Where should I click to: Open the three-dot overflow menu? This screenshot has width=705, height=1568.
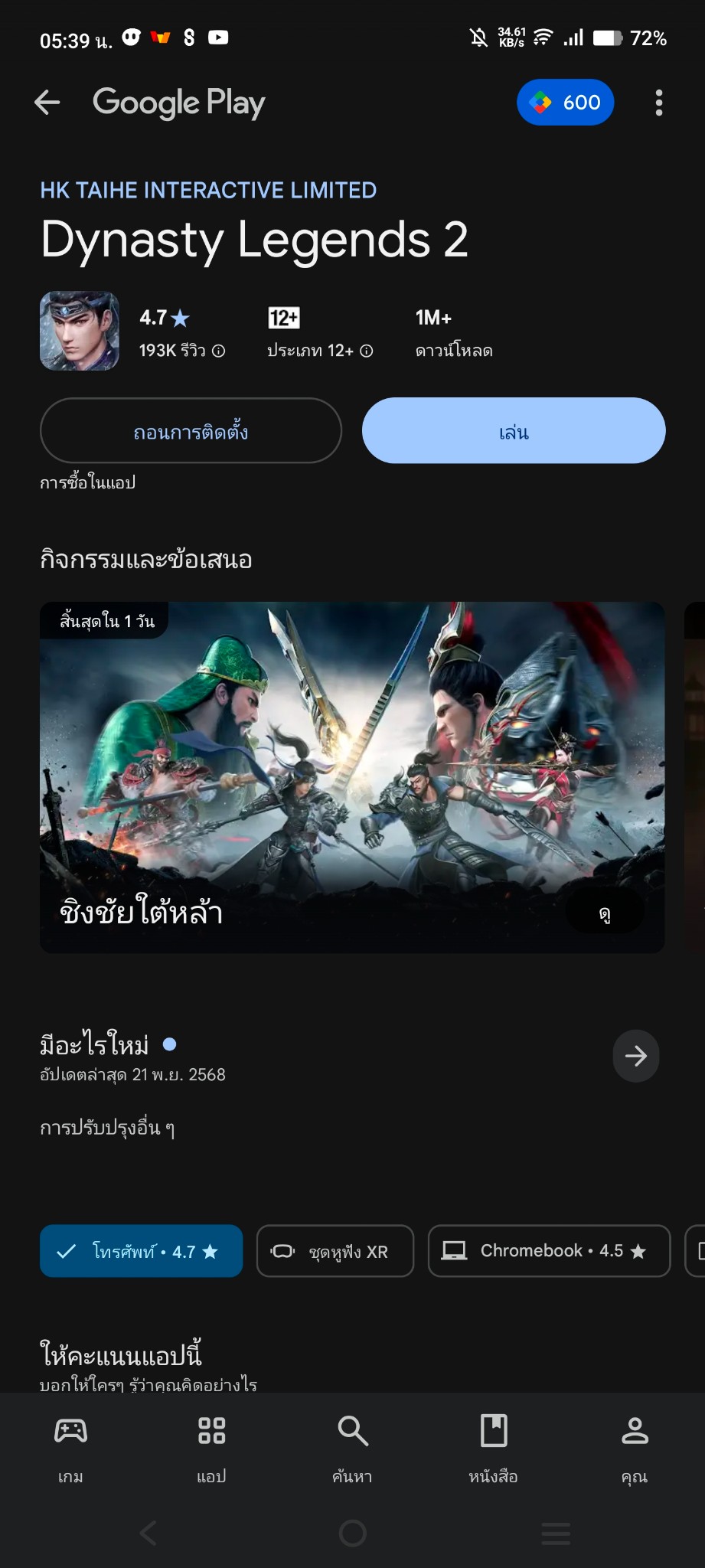pyautogui.click(x=658, y=103)
